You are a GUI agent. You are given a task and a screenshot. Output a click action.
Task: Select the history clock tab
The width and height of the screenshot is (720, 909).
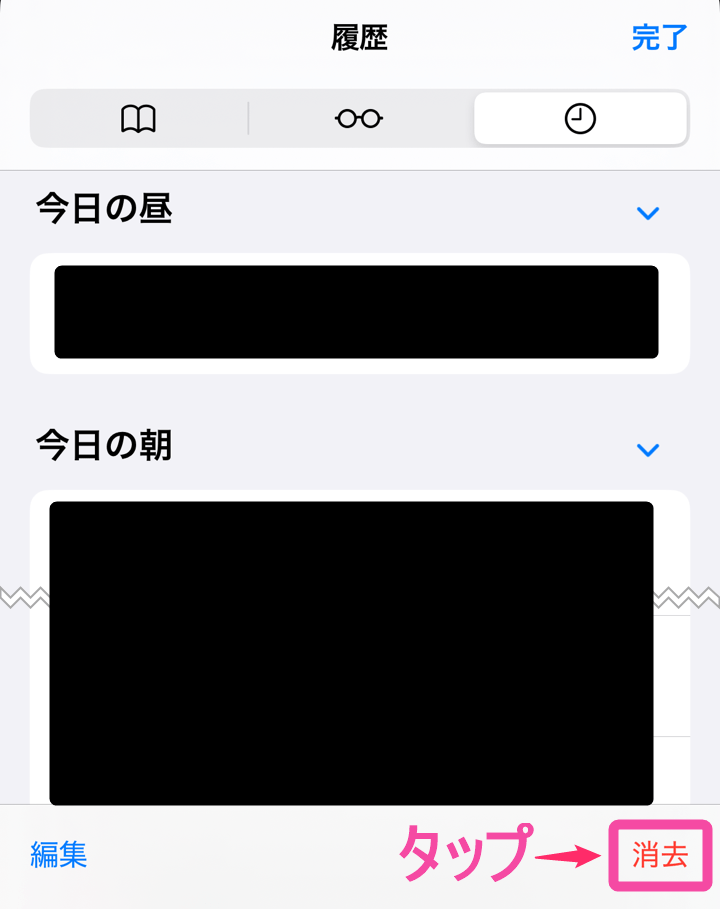(x=580, y=119)
